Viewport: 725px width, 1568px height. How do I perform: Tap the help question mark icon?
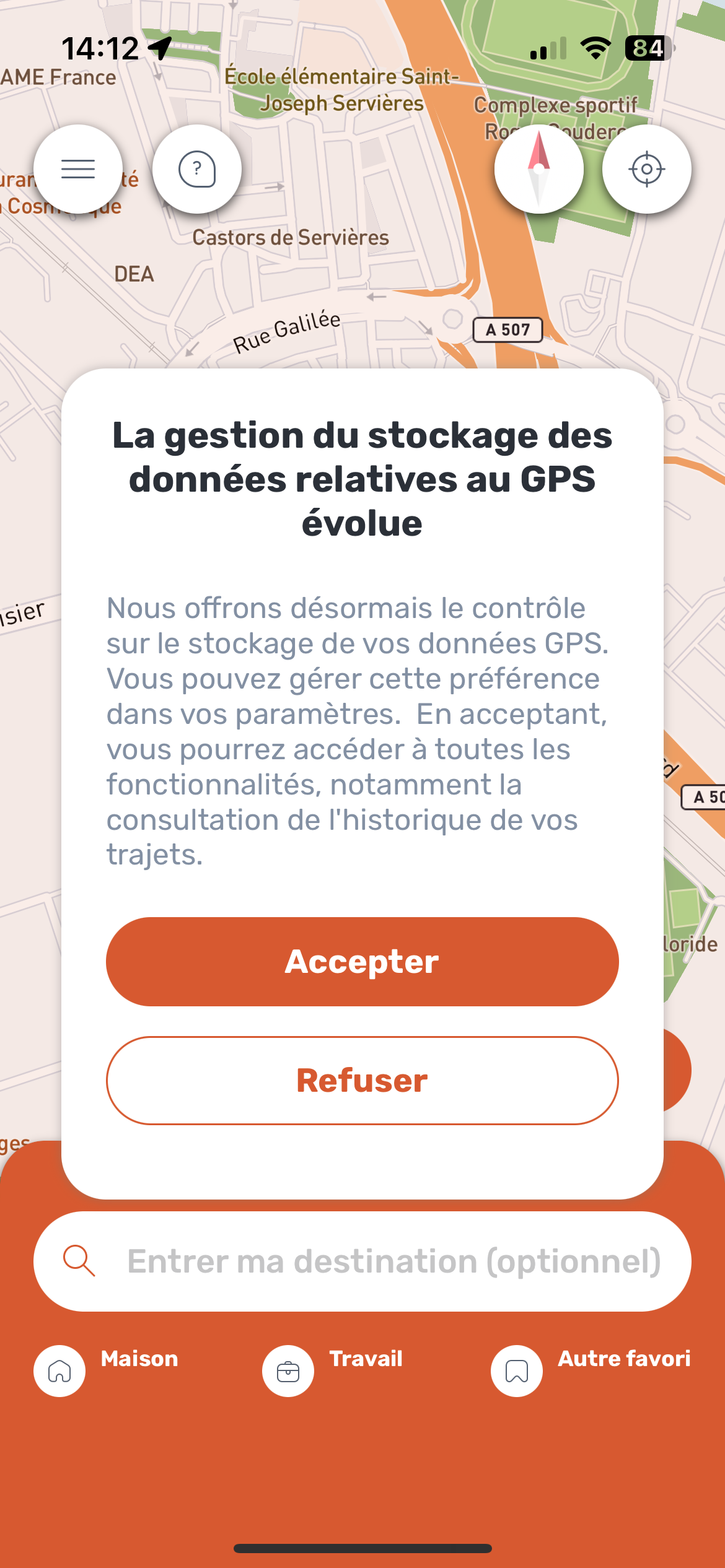pyautogui.click(x=196, y=169)
